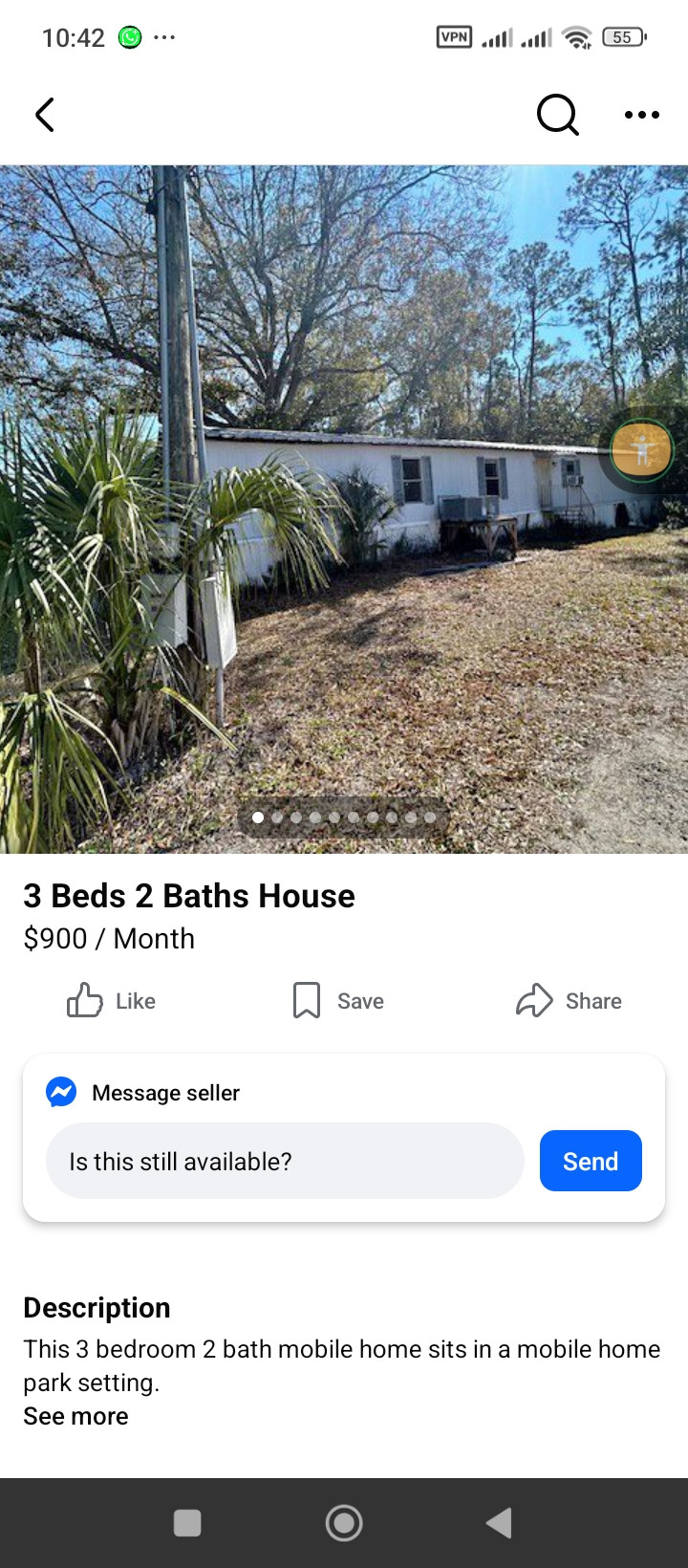Open recent apps from the navigation bar
This screenshot has height=1568, width=688.
pos(187,1523)
